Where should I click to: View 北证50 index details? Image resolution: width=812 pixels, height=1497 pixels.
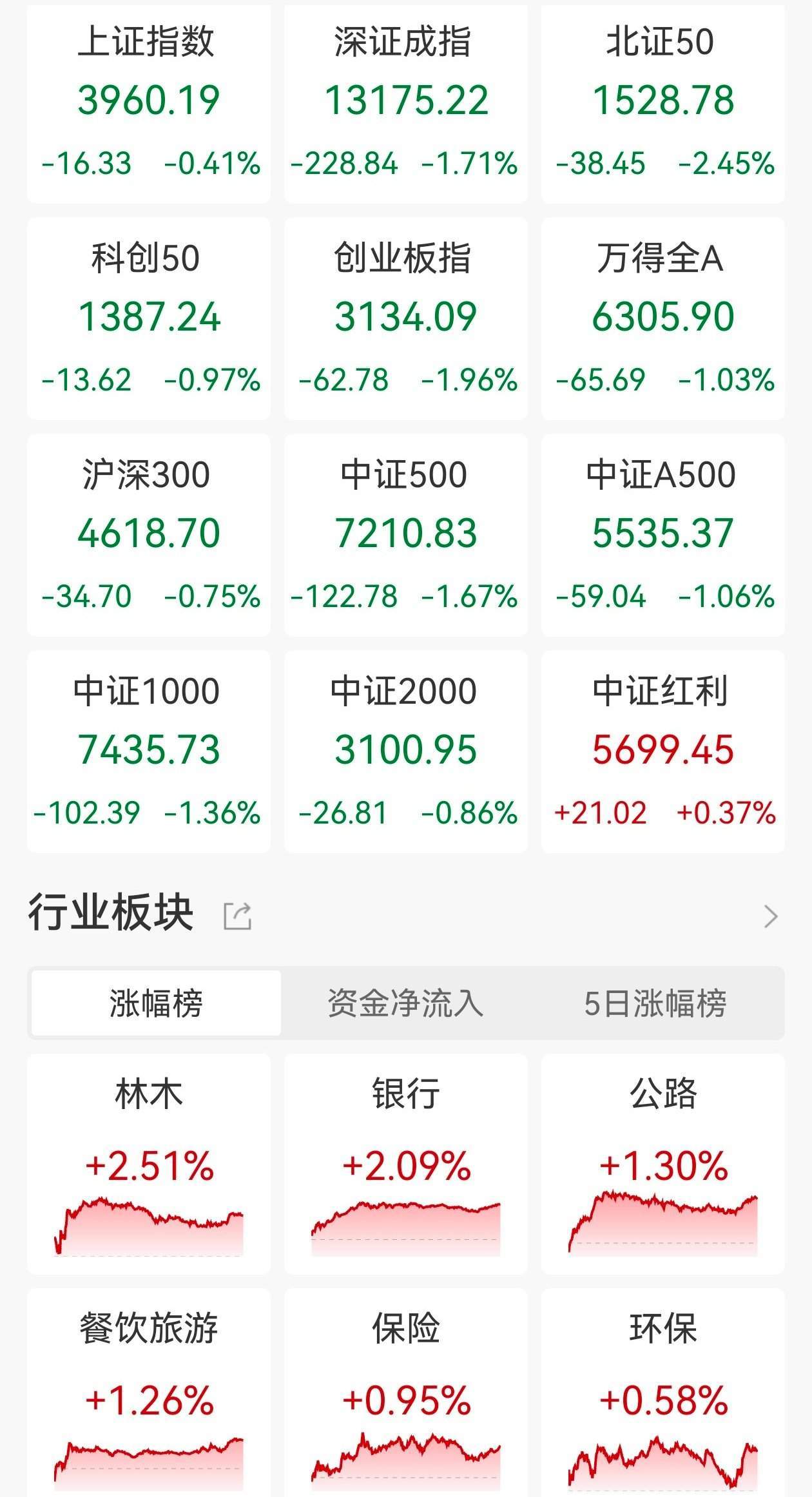[x=662, y=103]
